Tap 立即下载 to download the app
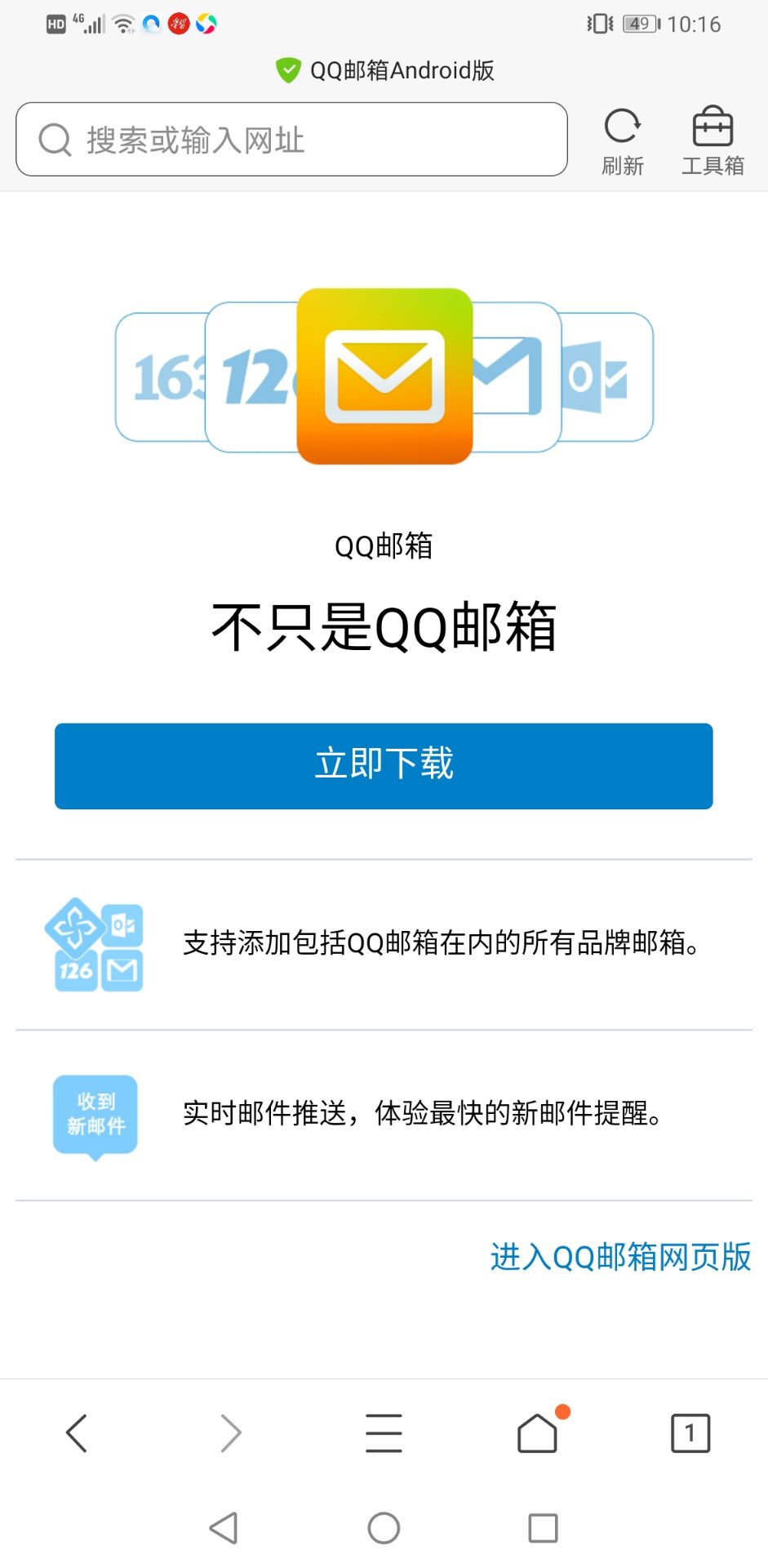Viewport: 768px width, 1568px height. coord(384,765)
